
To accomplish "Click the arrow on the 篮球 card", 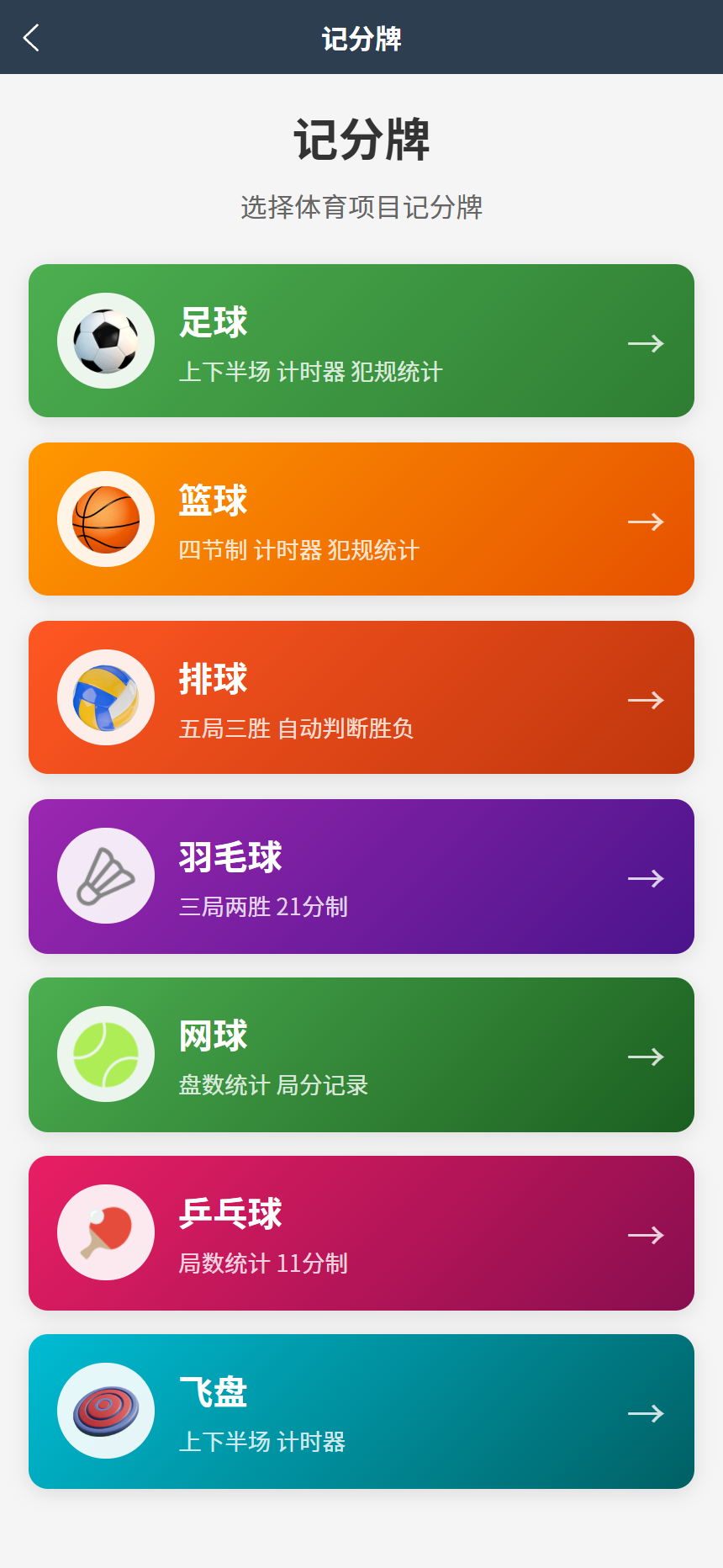I will (x=645, y=522).
